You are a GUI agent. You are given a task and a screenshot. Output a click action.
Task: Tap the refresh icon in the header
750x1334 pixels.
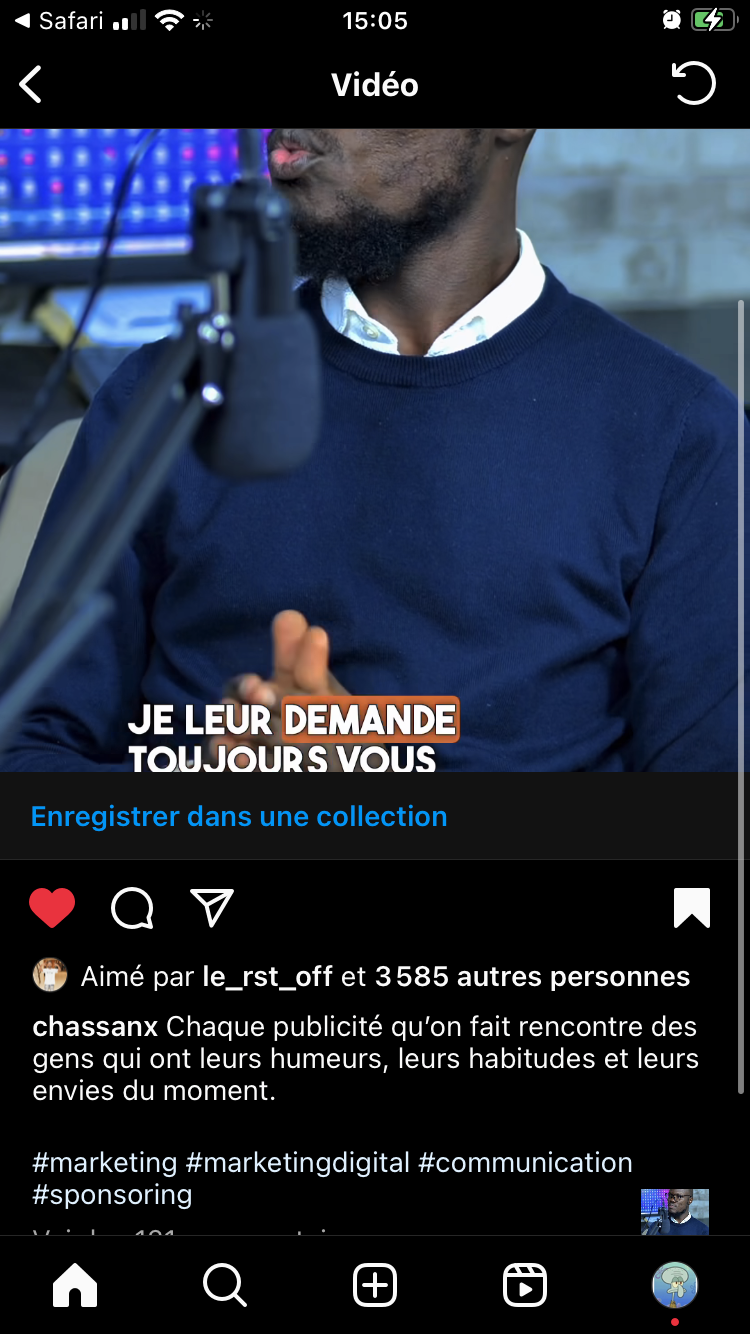693,84
